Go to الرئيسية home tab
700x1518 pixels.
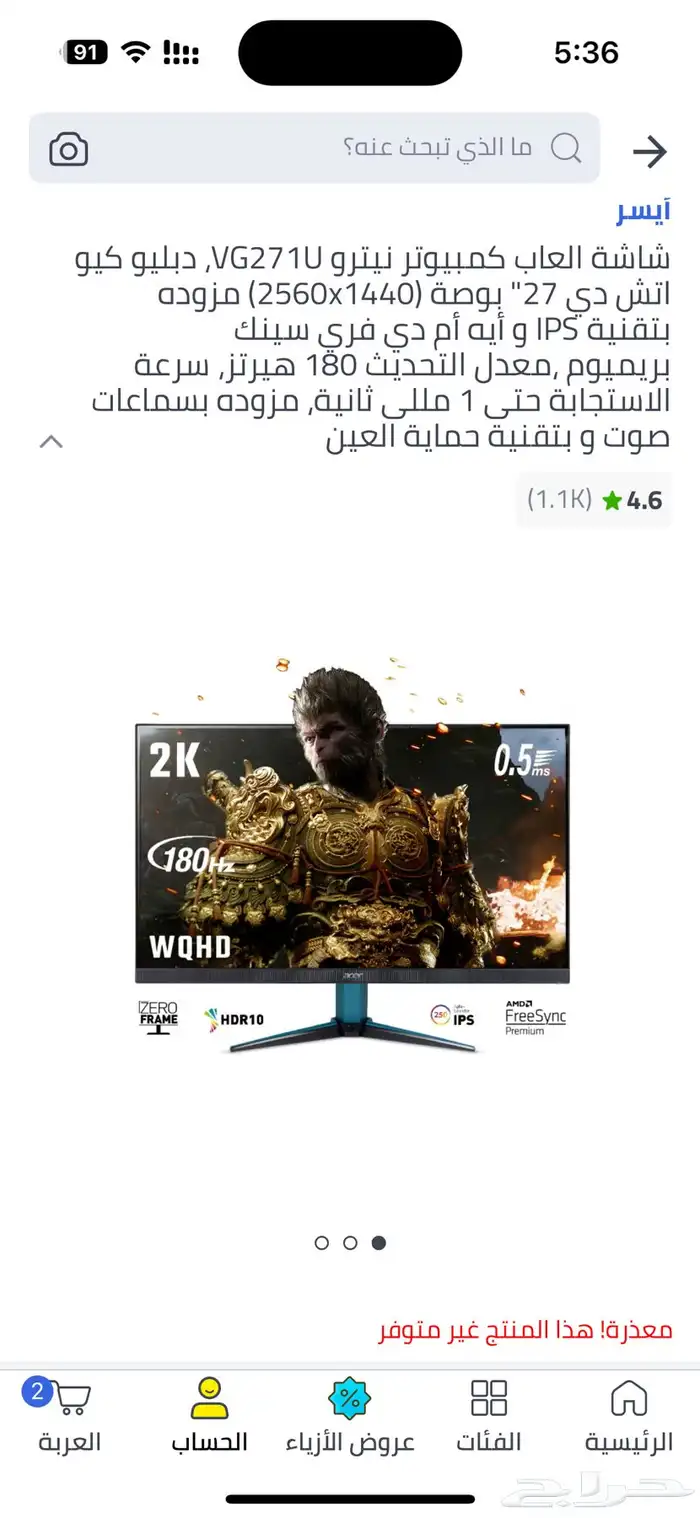(628, 1415)
